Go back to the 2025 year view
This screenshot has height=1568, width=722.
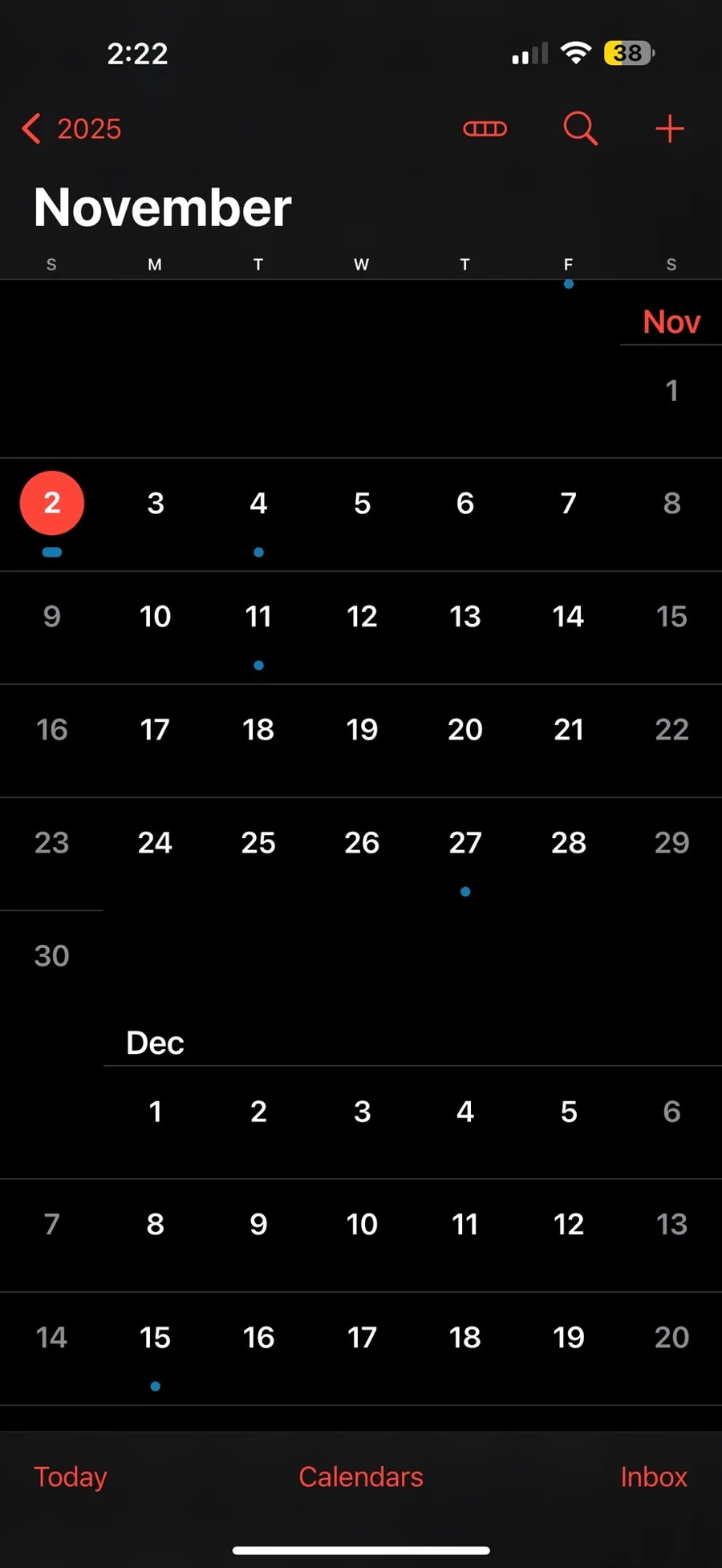71,128
